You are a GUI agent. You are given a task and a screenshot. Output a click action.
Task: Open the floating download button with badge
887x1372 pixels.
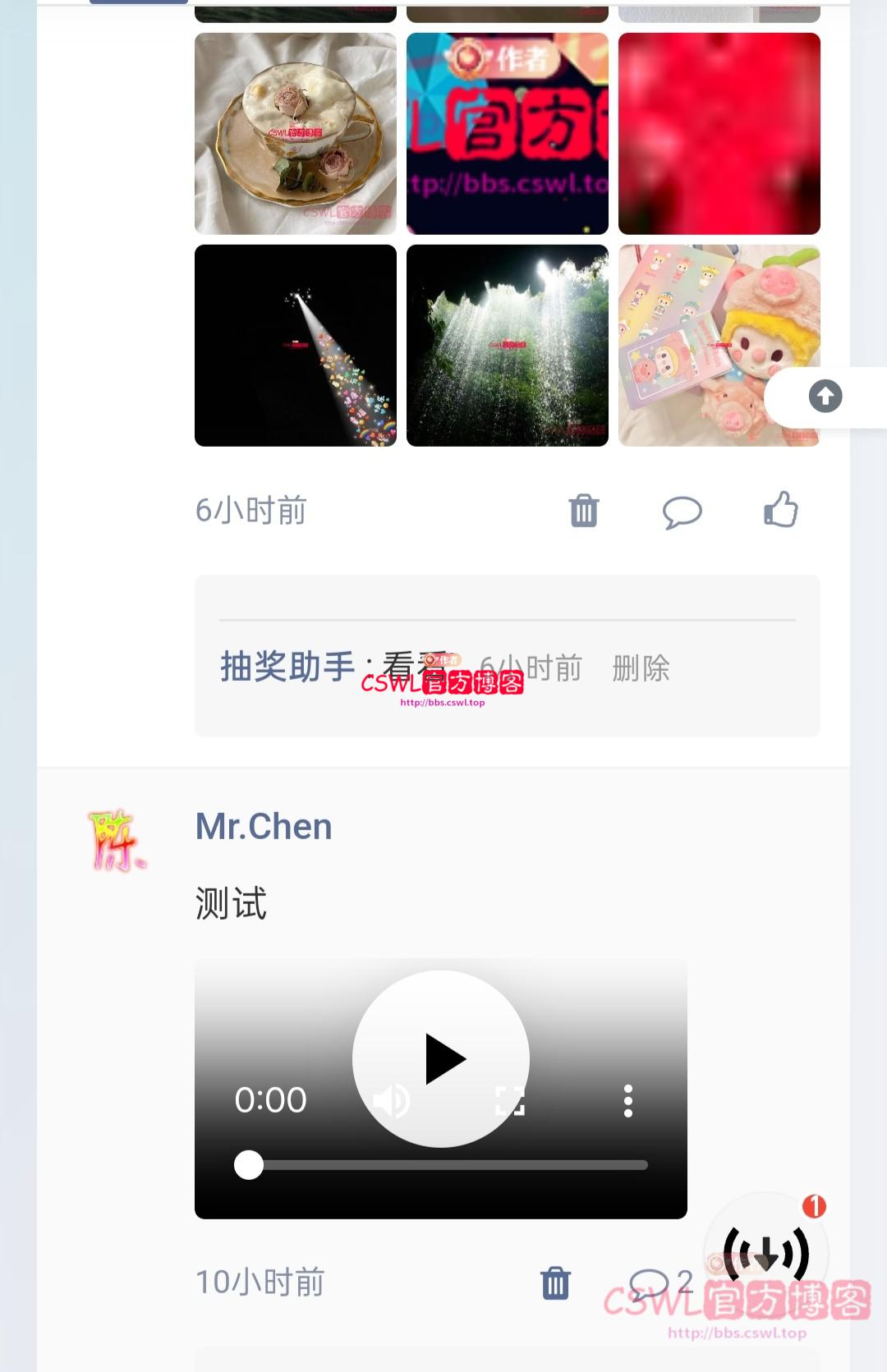pos(766,1253)
